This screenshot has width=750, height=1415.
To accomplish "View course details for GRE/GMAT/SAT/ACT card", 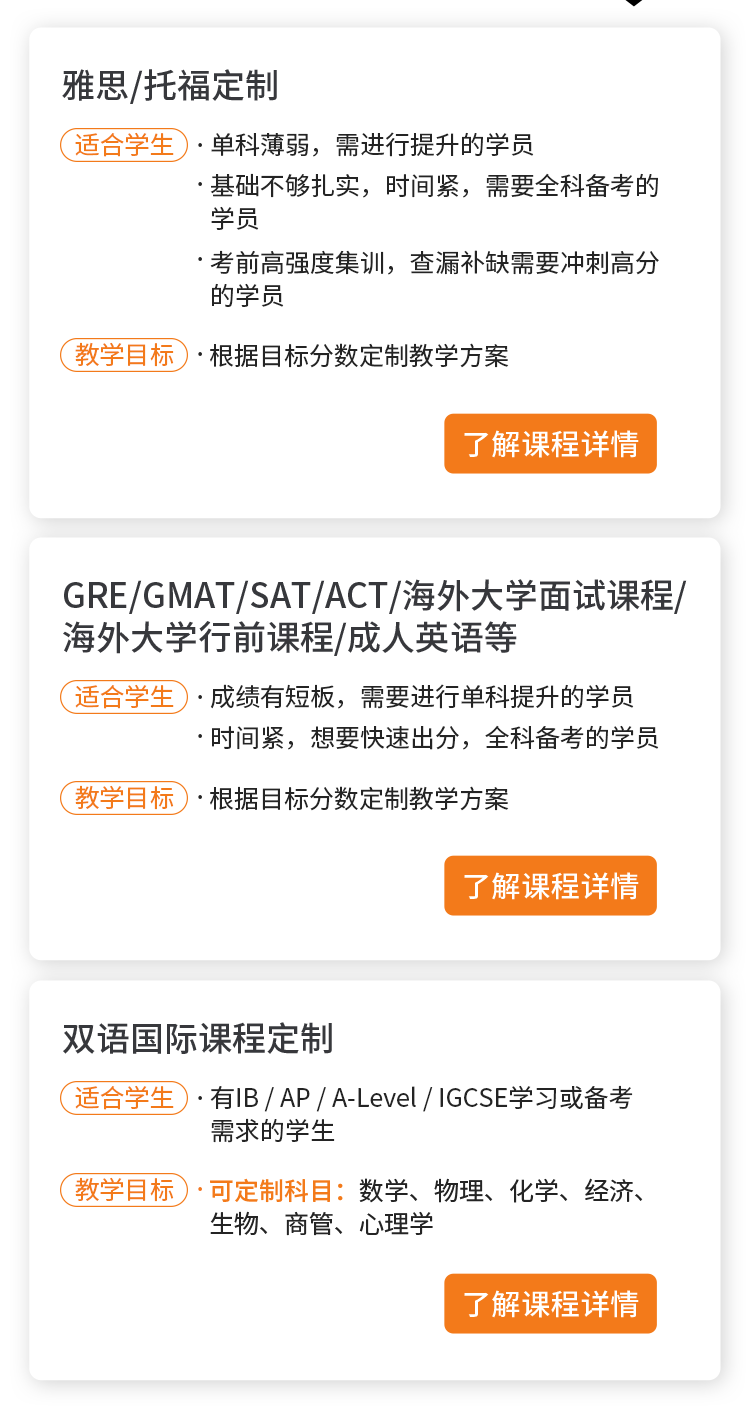I will tap(550, 885).
